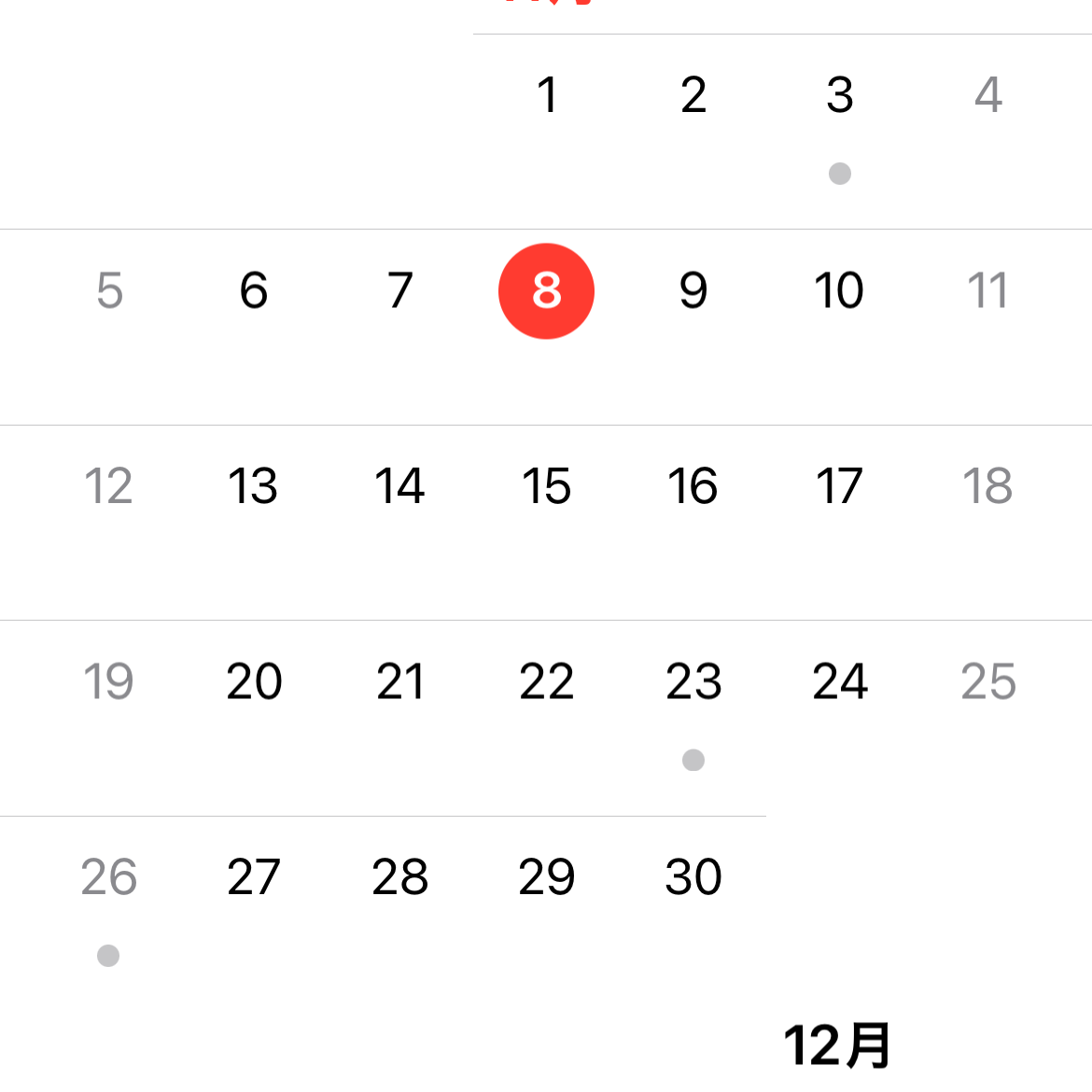Select Saturday the 11th
The height and width of the screenshot is (1092, 1092).
point(987,291)
